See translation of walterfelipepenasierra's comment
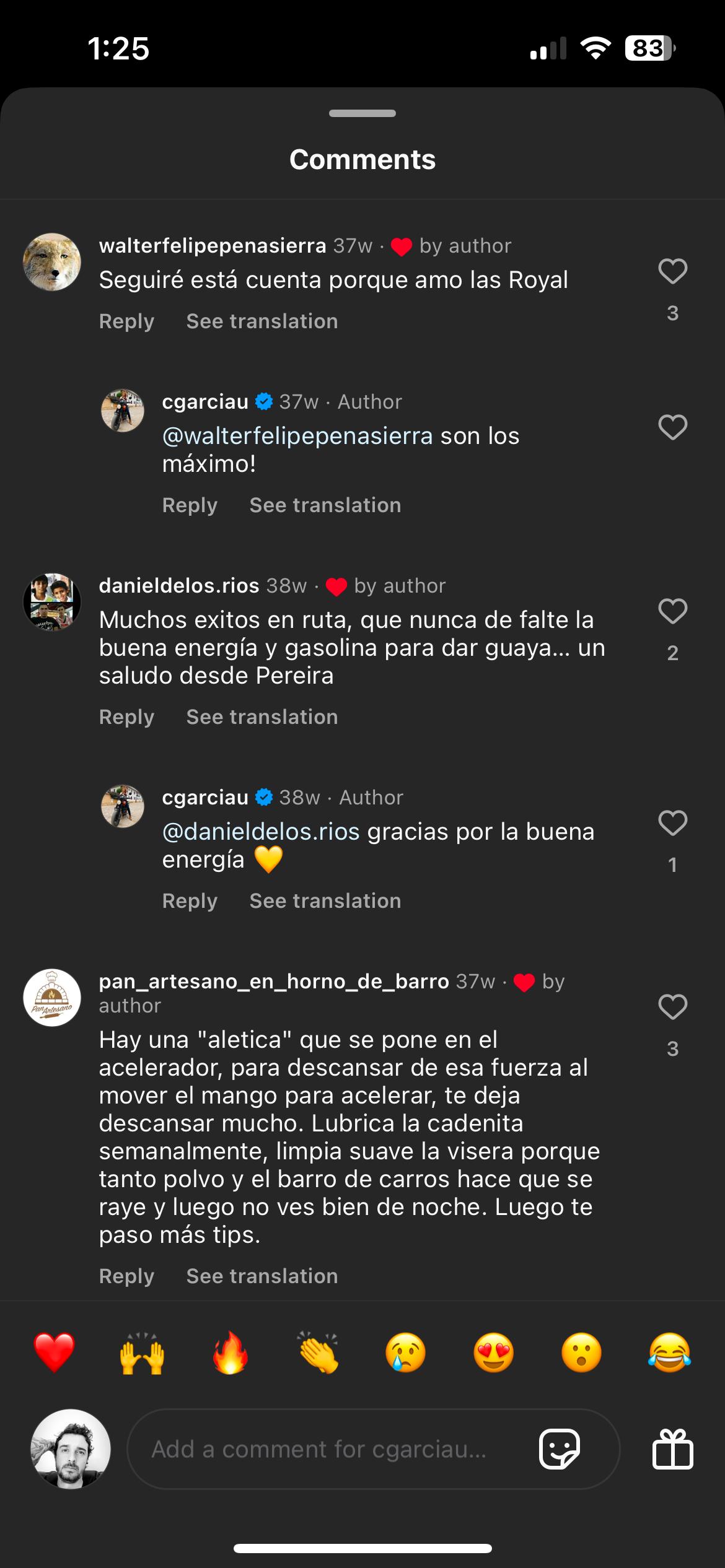The width and height of the screenshot is (725, 1568). pos(261,321)
